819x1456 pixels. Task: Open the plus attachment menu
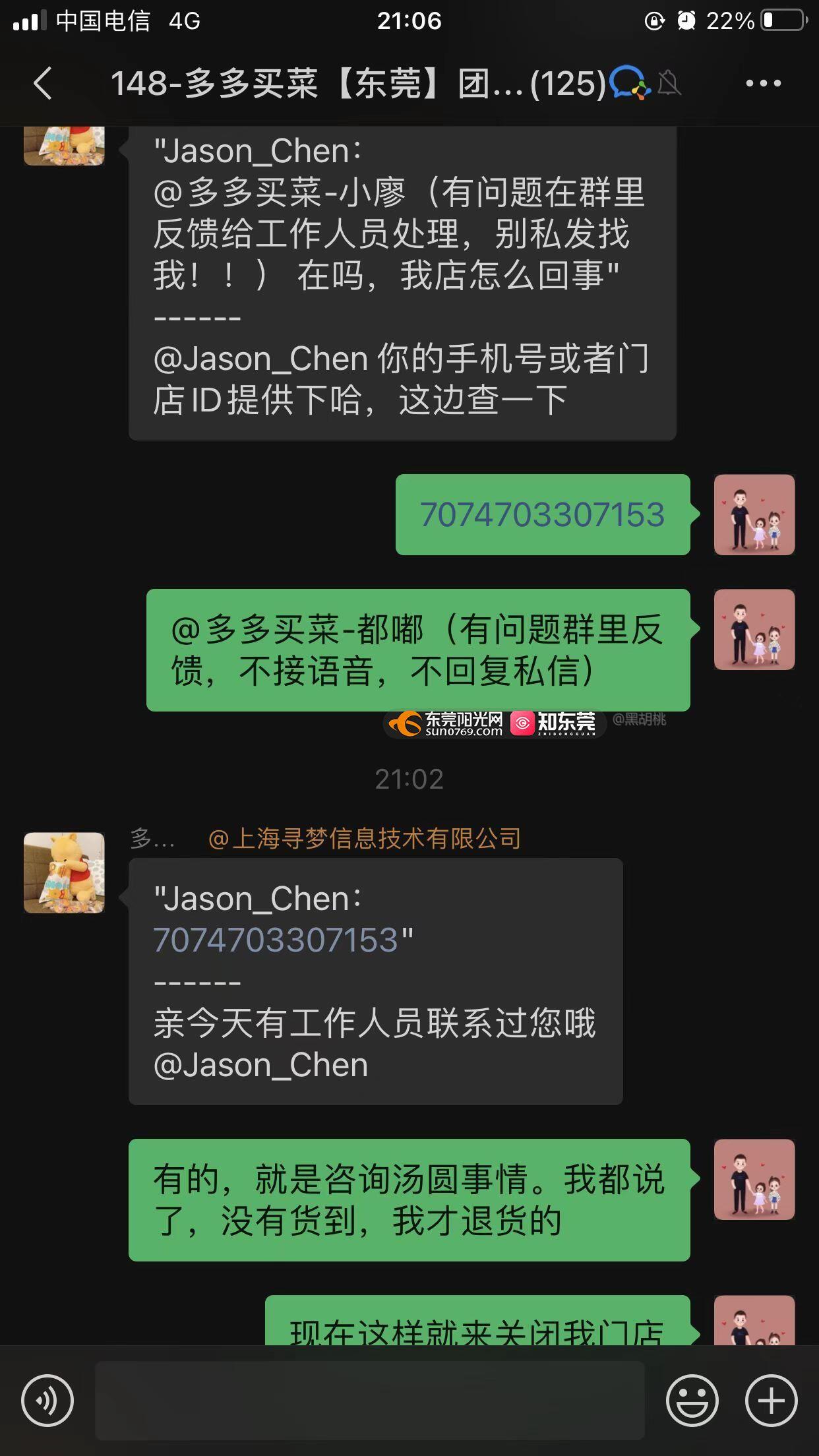771,1400
